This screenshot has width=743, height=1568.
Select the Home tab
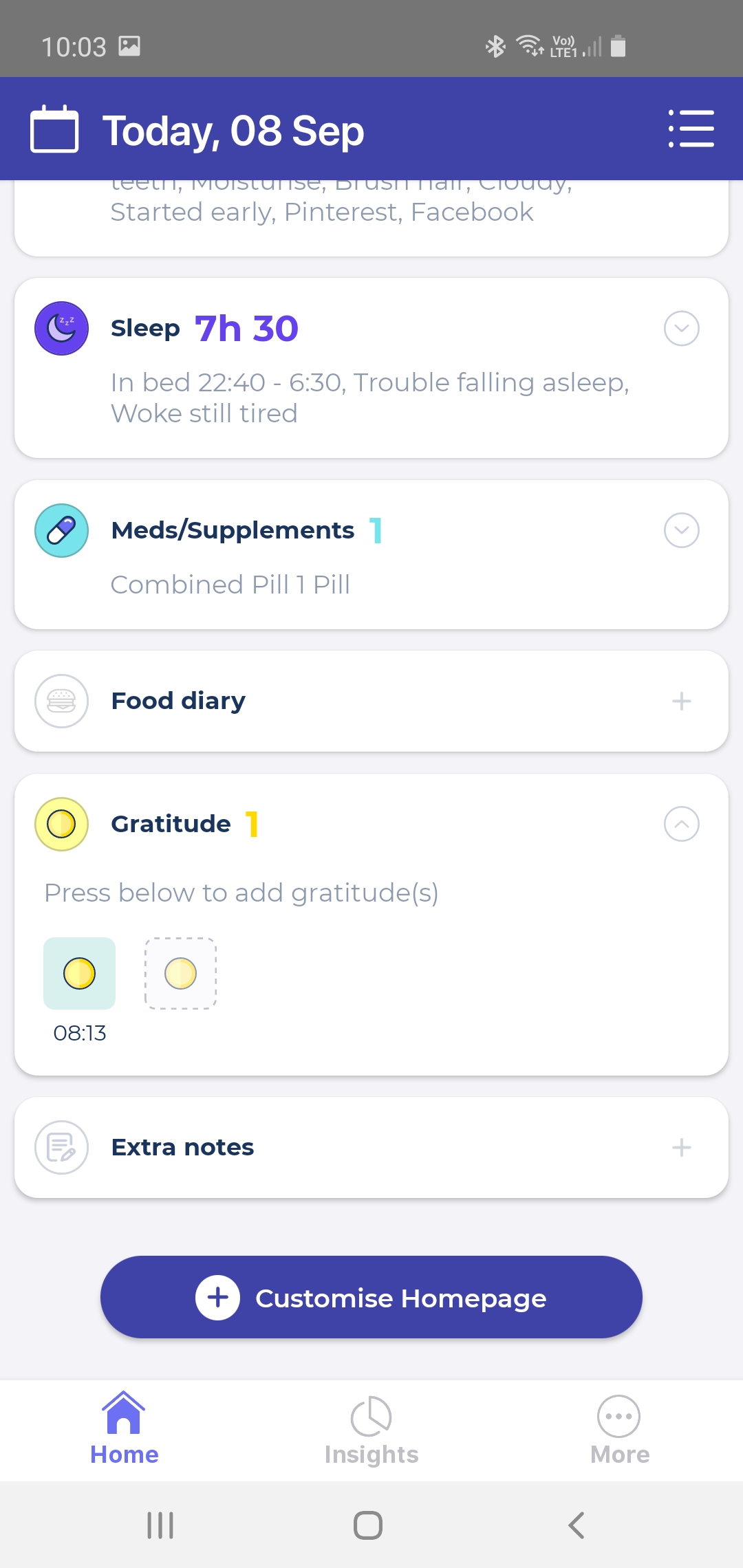(124, 1430)
